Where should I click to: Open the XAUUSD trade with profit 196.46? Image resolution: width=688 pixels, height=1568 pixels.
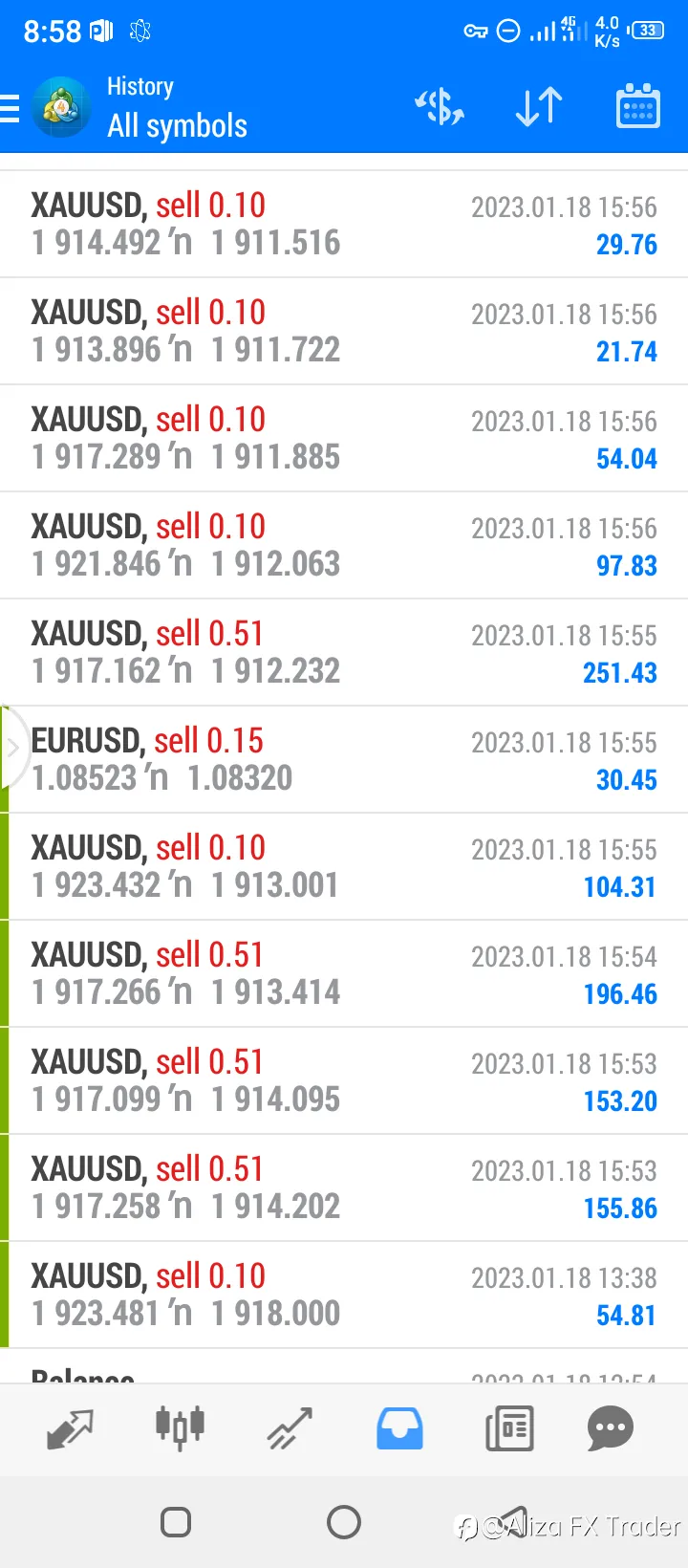pos(344,974)
